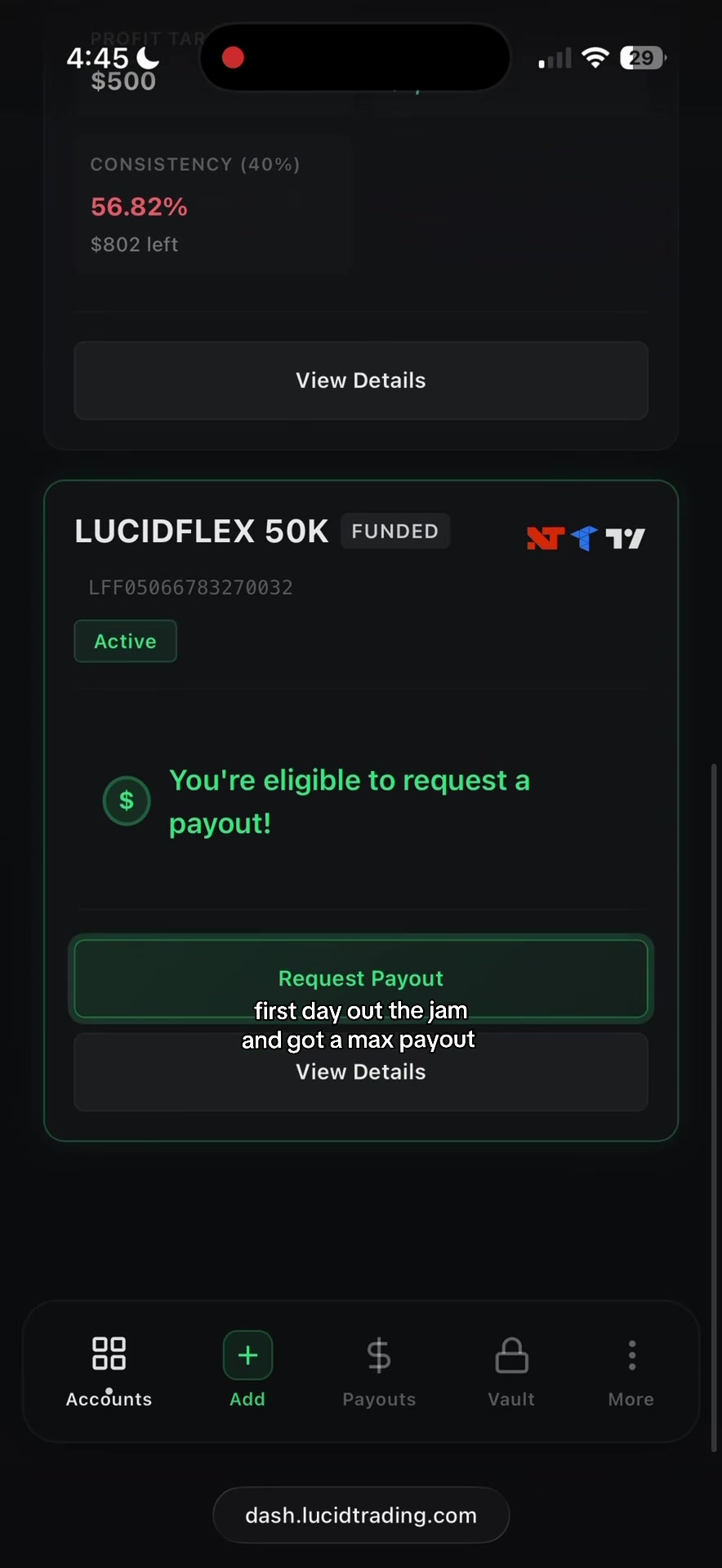Tap the dash.lucidtrading.com address bar
This screenshot has height=1568, width=722.
(x=361, y=1515)
